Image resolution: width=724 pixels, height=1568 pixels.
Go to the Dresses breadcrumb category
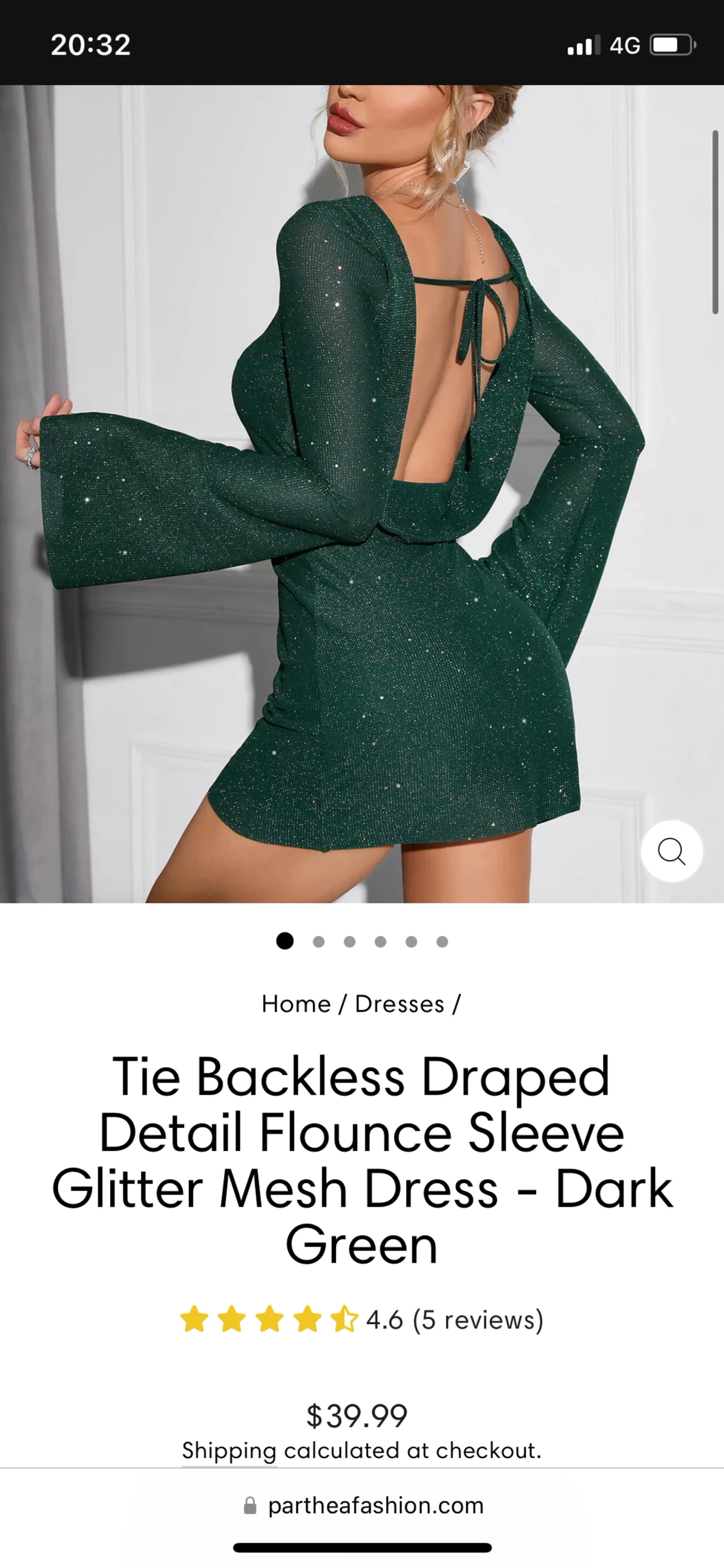click(400, 1004)
